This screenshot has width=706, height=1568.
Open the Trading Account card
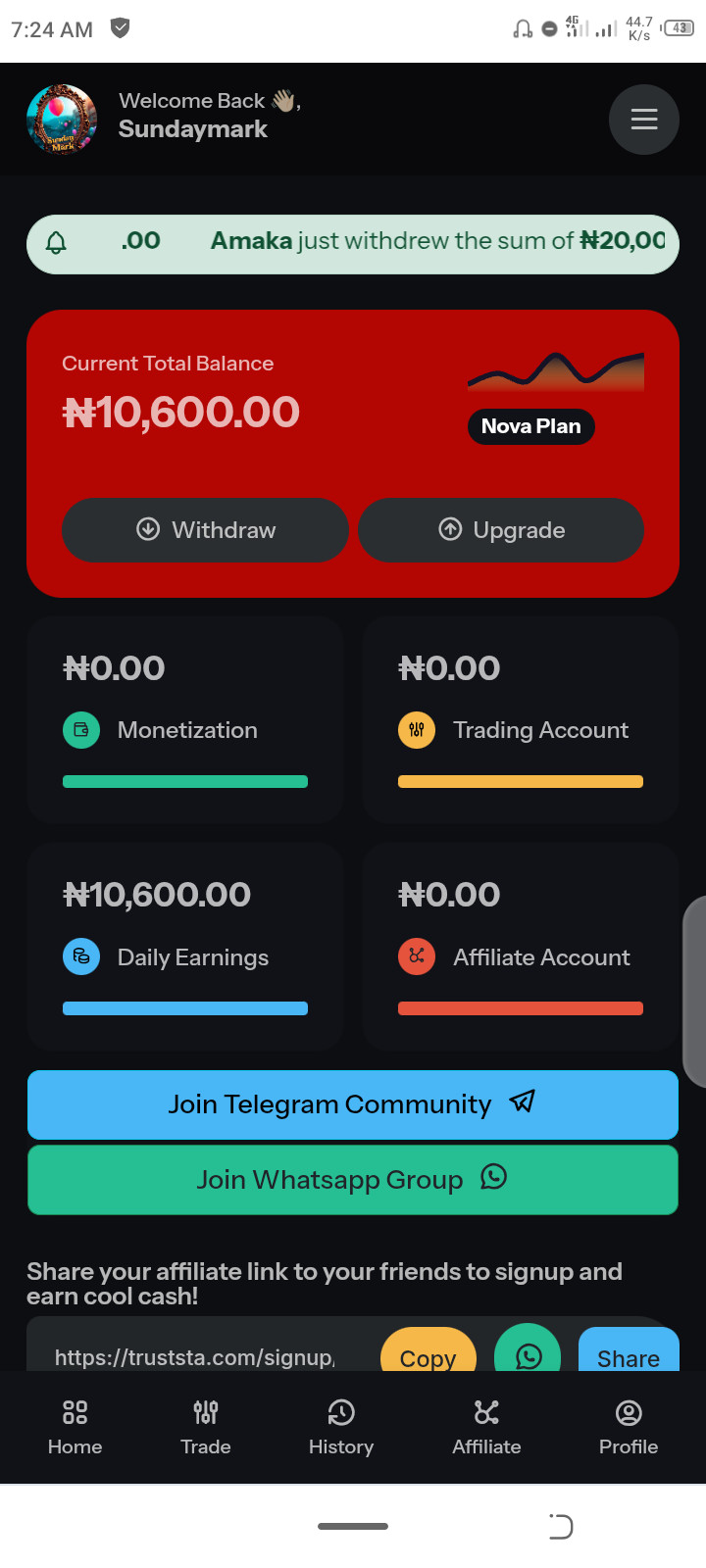521,720
